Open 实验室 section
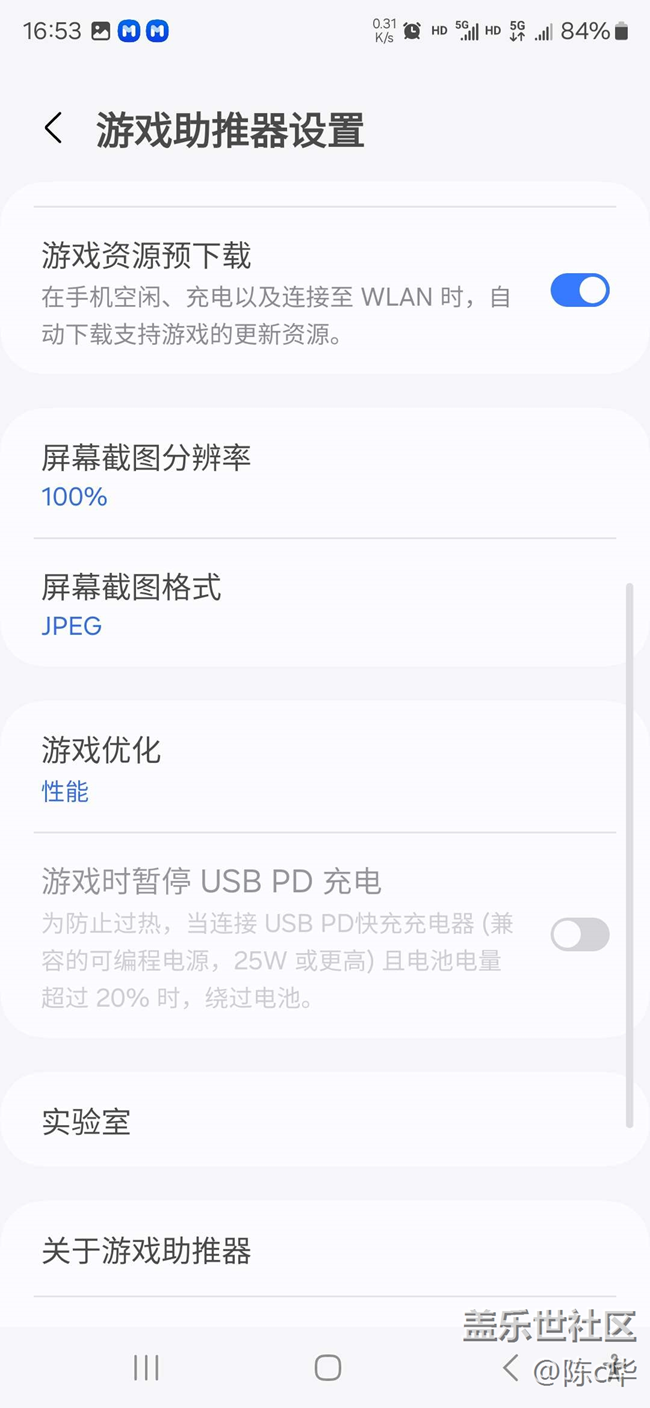The image size is (650, 1408). [324, 1121]
